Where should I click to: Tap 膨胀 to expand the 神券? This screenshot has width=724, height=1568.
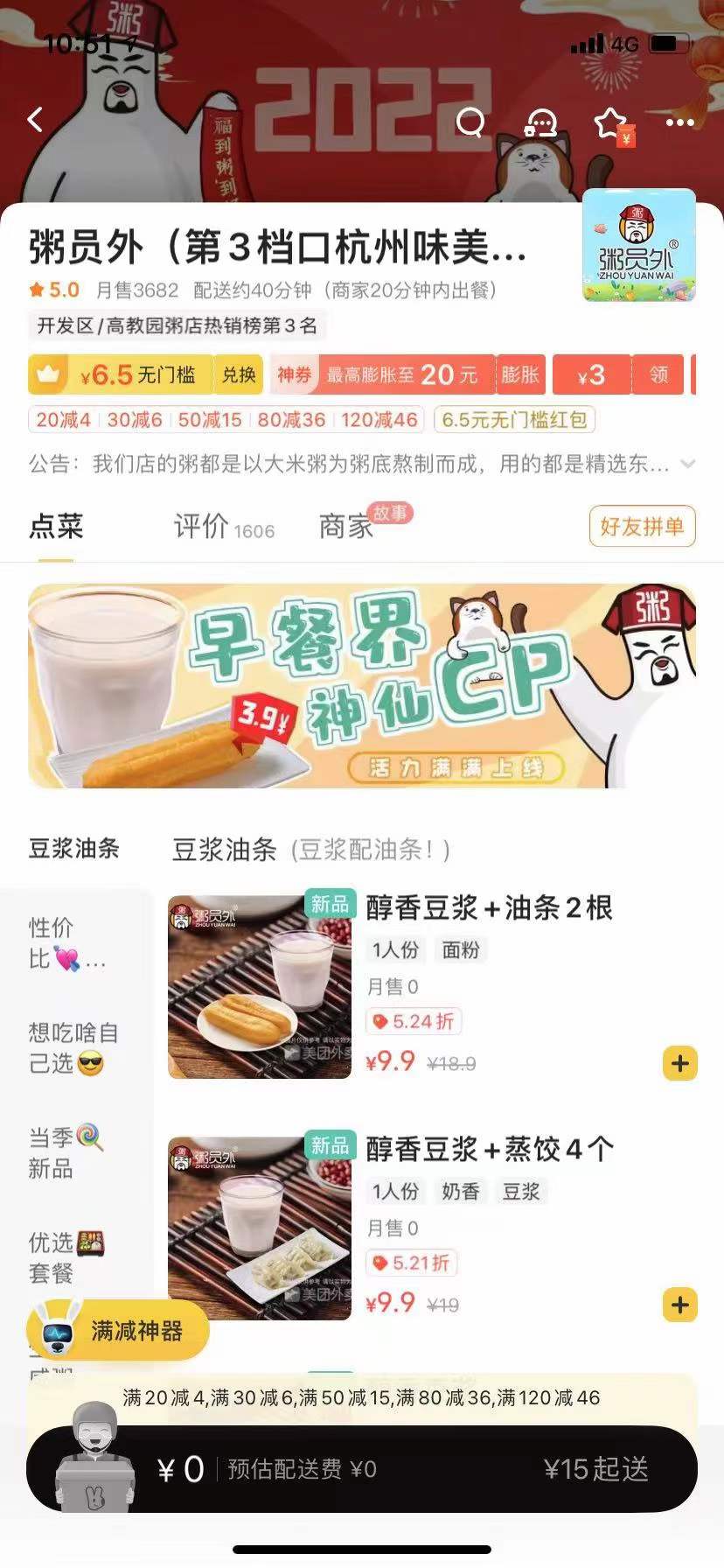point(519,375)
